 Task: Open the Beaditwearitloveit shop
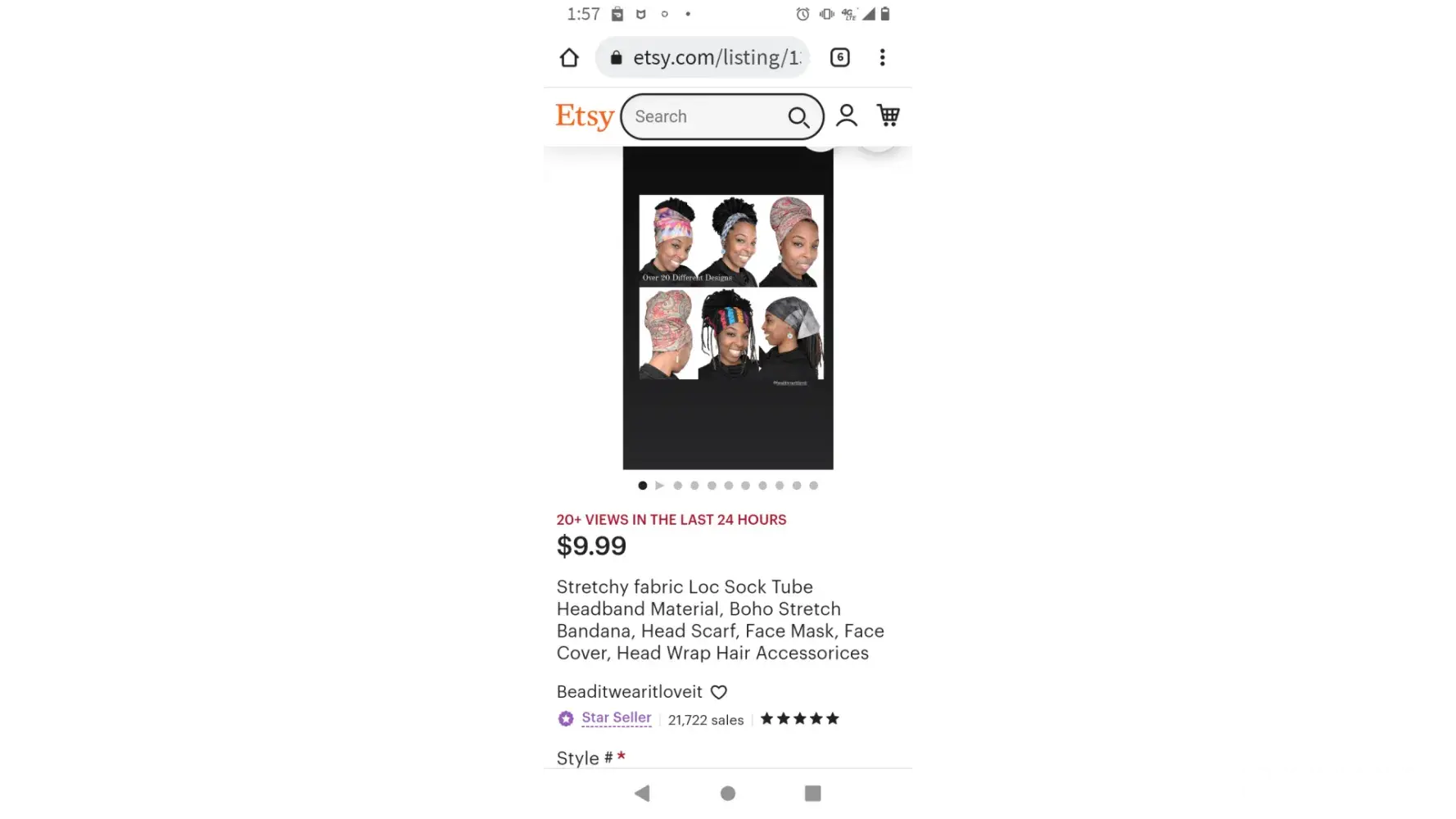tap(629, 691)
